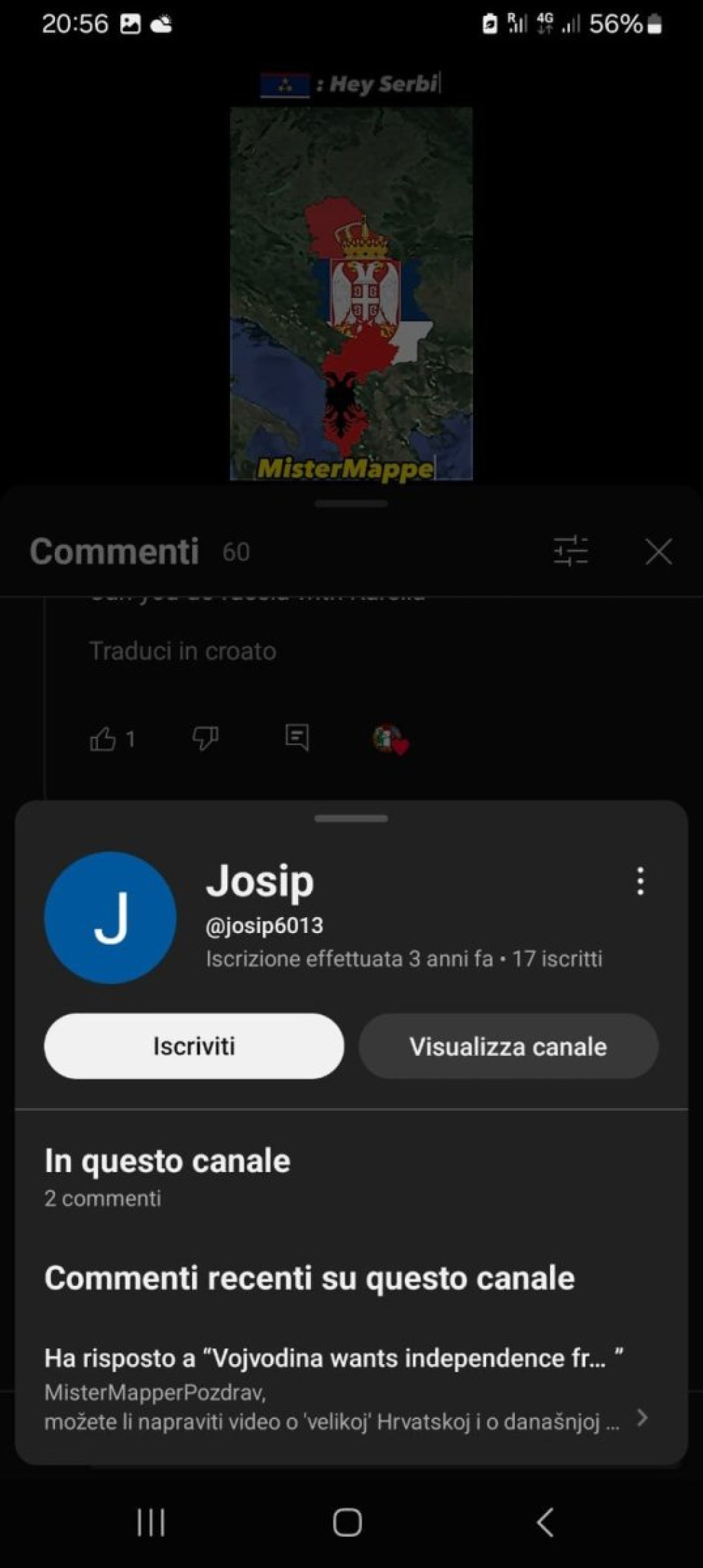
Task: Close the Commenti panel
Action: pos(658,551)
